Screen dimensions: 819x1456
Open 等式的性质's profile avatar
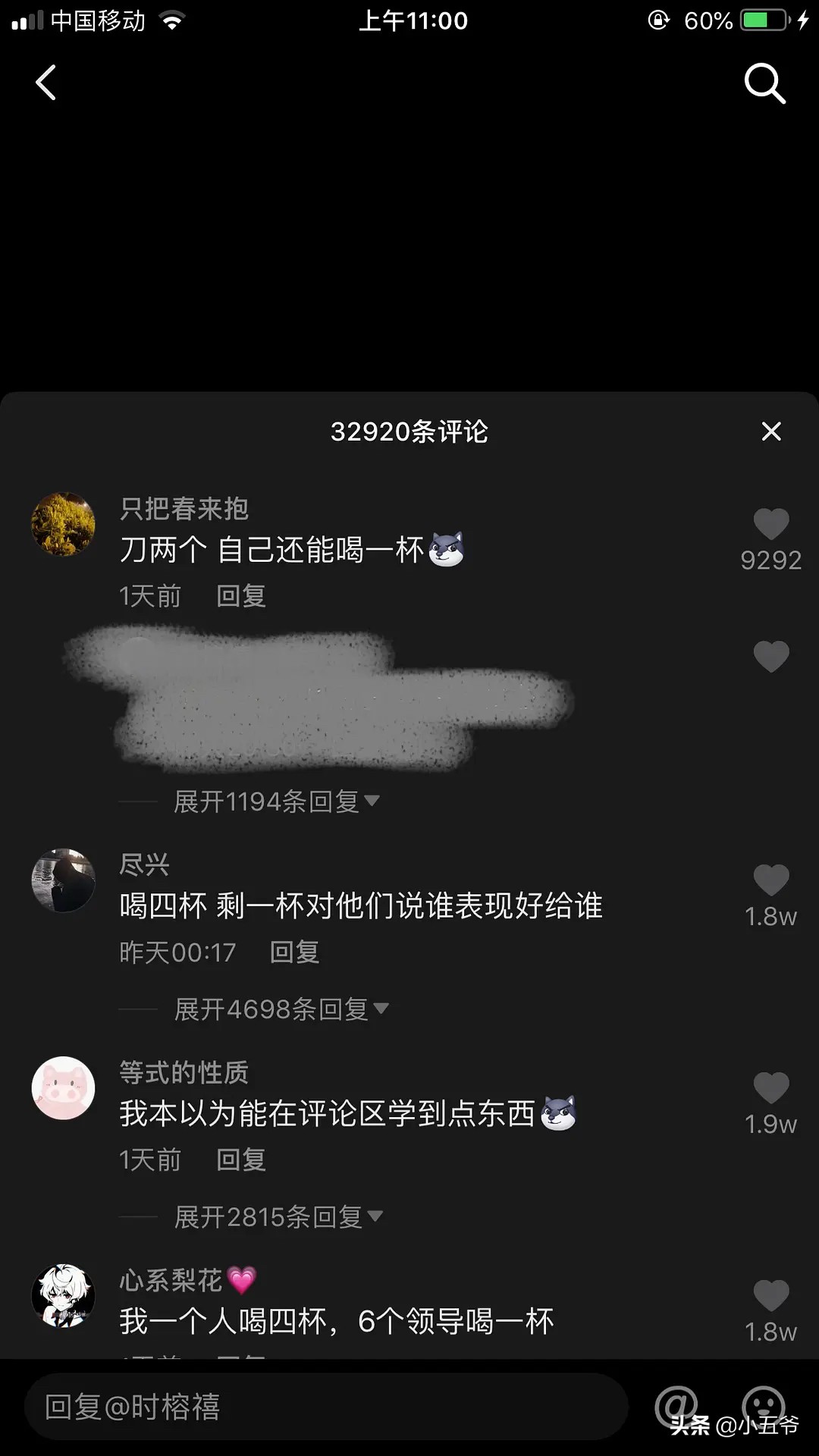click(63, 1088)
